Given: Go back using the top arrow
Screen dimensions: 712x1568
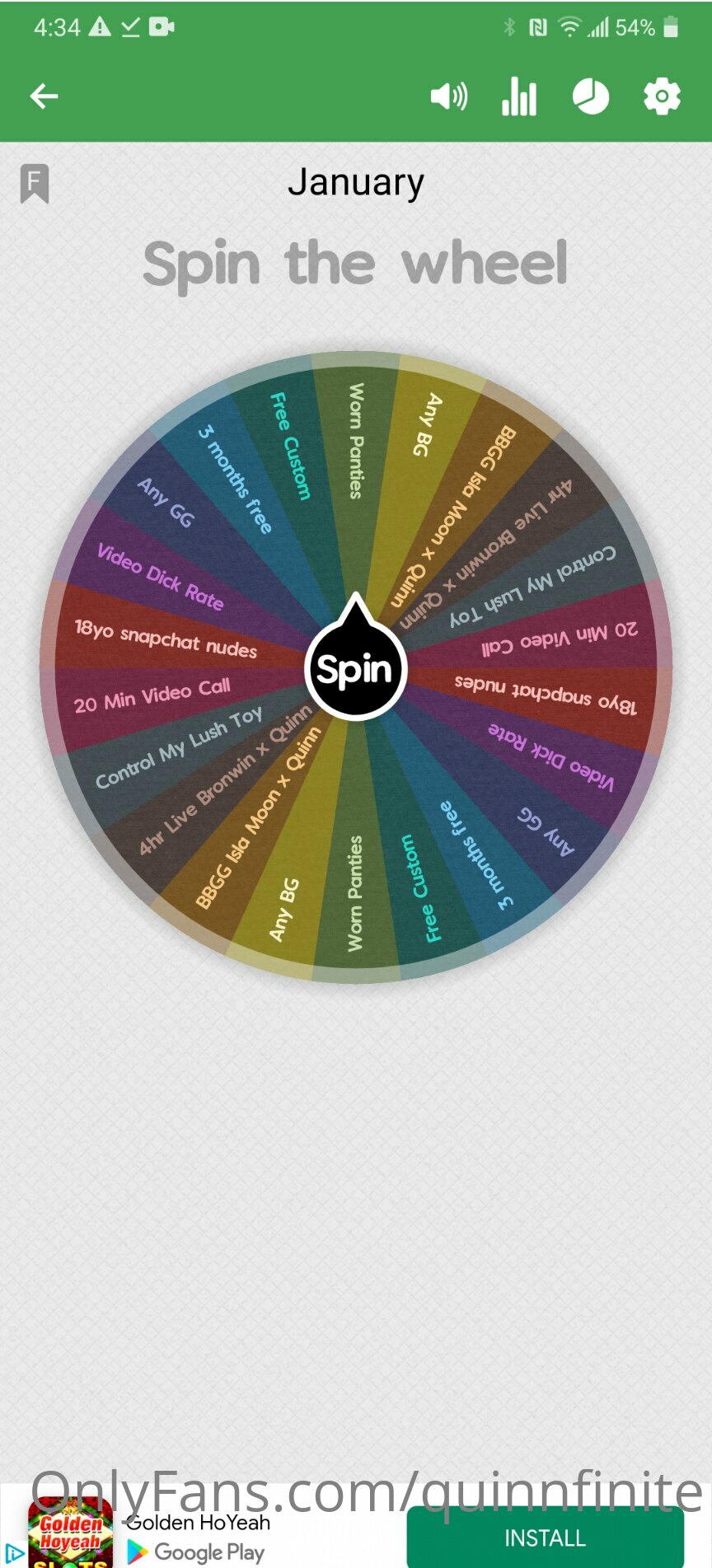Looking at the screenshot, I should click(x=44, y=97).
